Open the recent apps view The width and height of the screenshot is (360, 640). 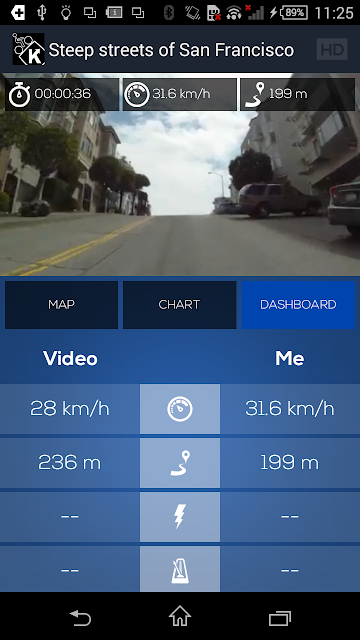[x=280, y=618]
